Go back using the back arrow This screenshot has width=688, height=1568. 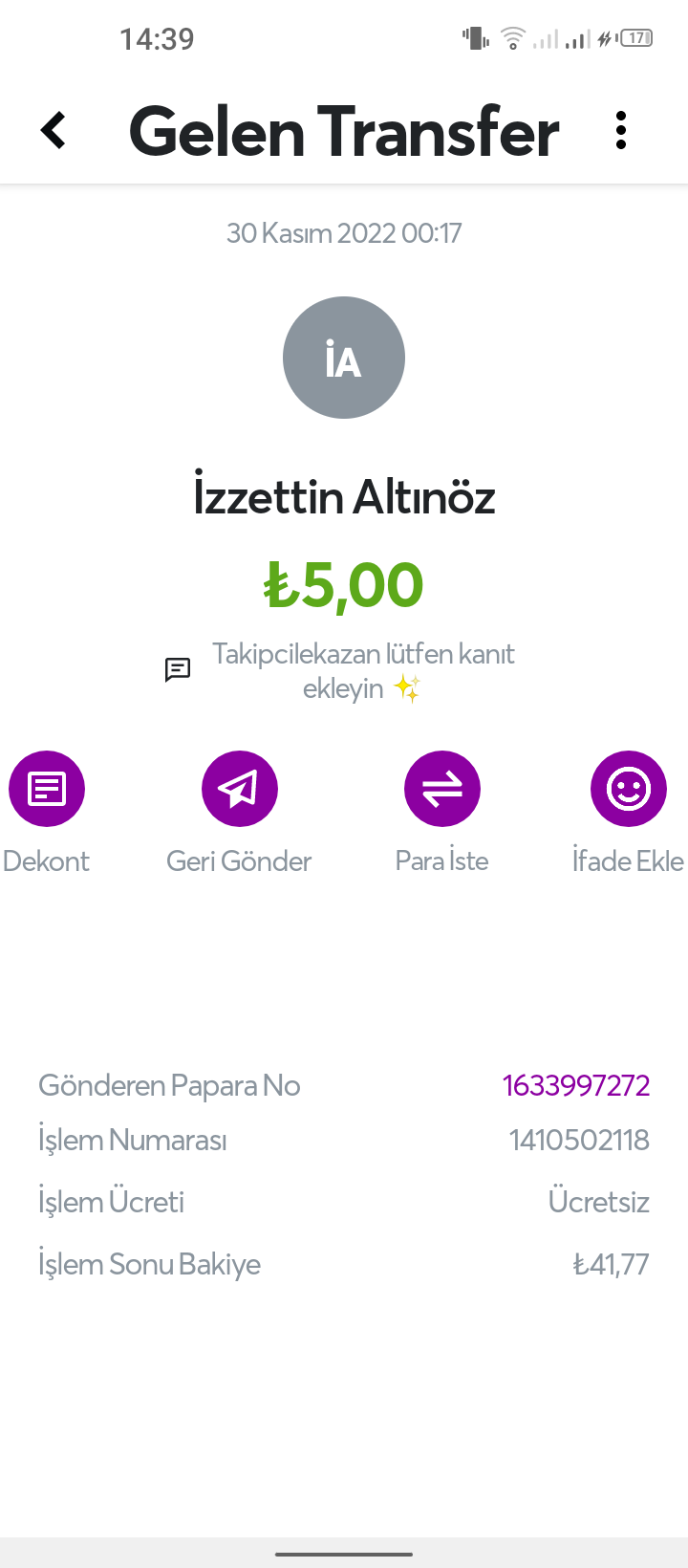click(54, 130)
